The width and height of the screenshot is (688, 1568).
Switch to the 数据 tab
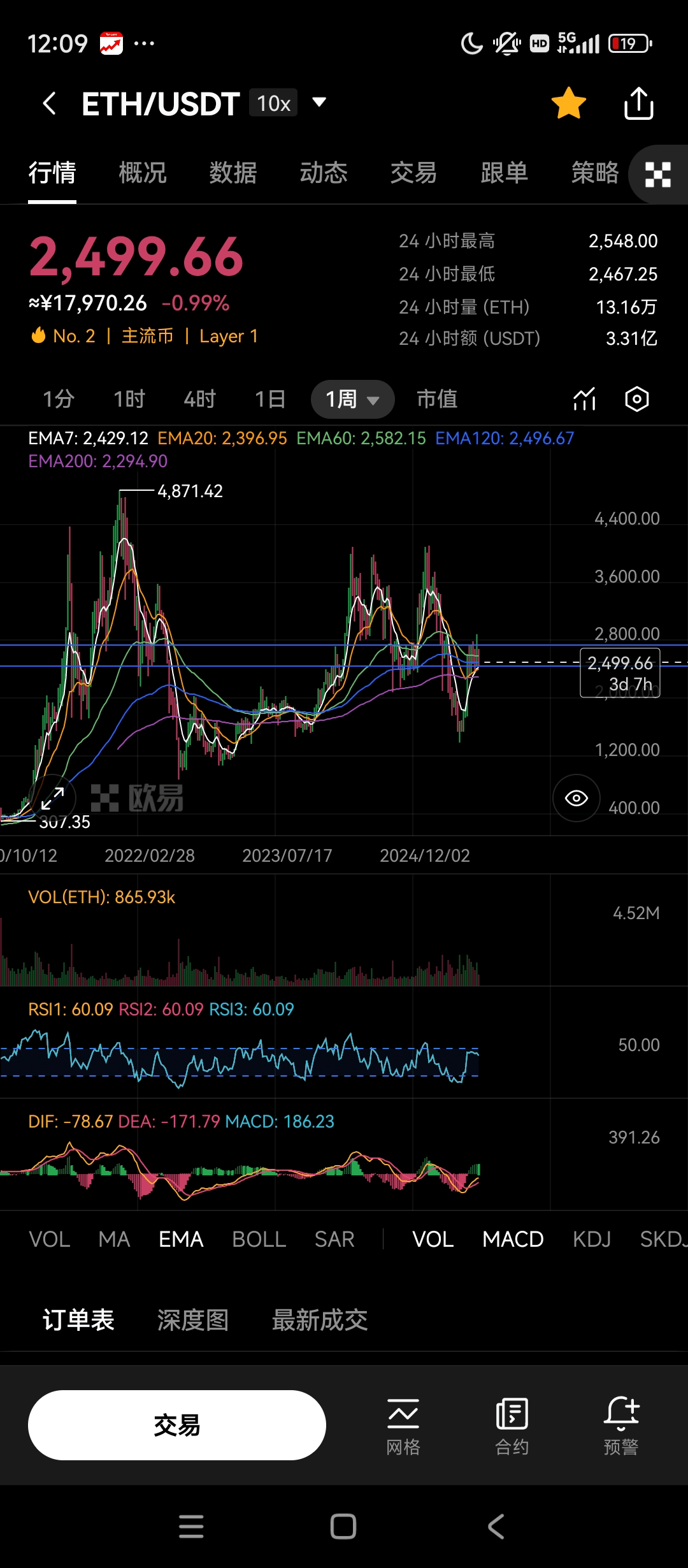233,173
